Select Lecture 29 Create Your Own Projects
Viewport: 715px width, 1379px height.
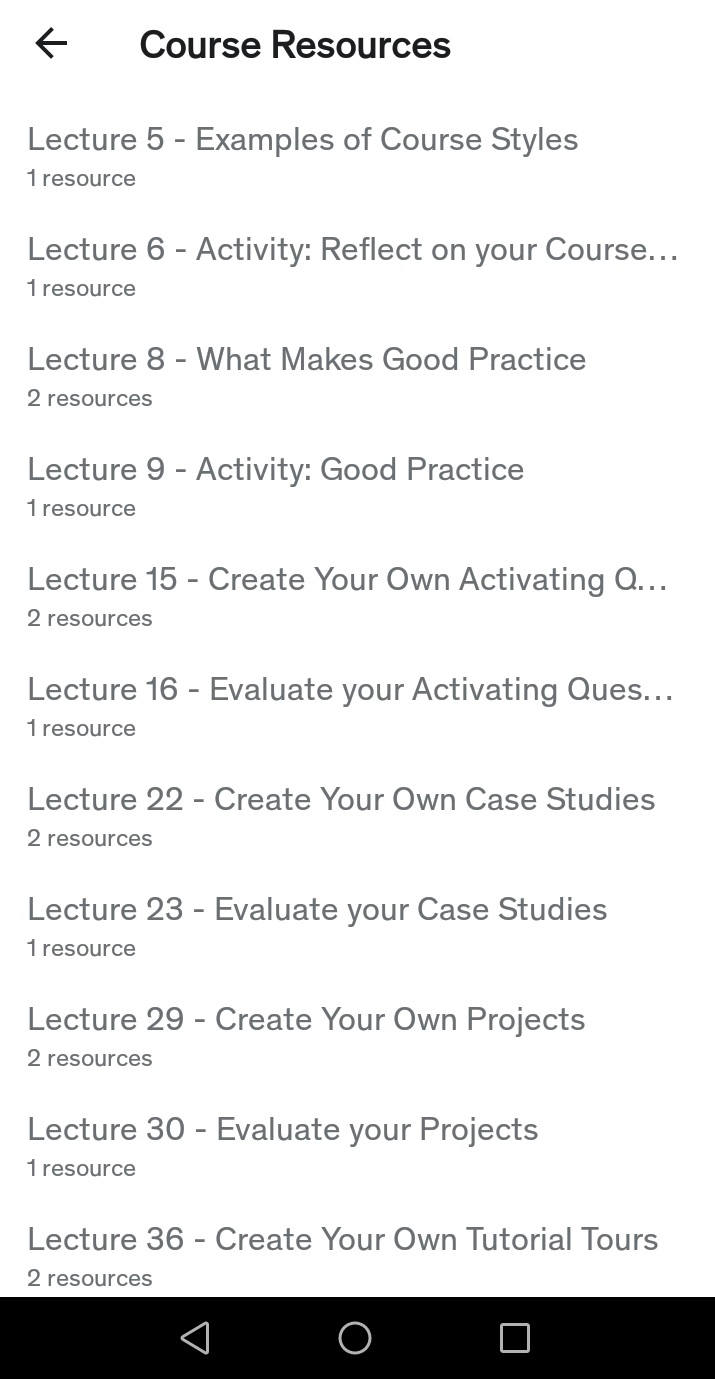[x=306, y=1035]
